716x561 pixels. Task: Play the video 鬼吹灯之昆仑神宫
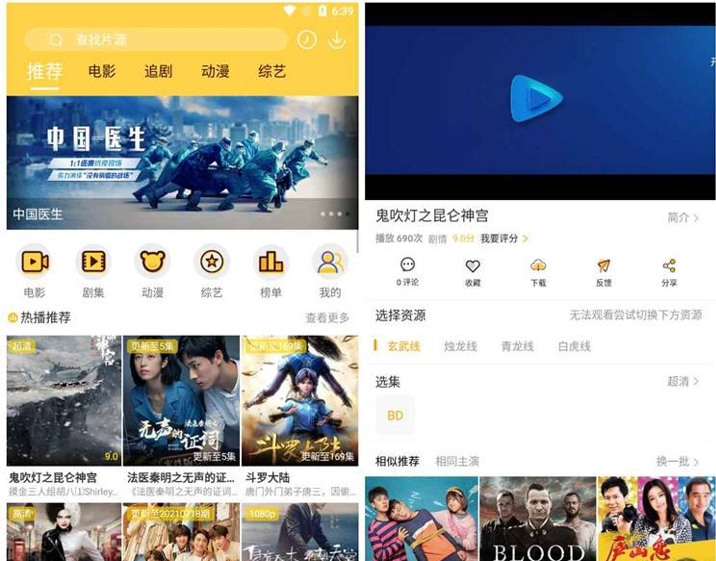click(x=537, y=99)
